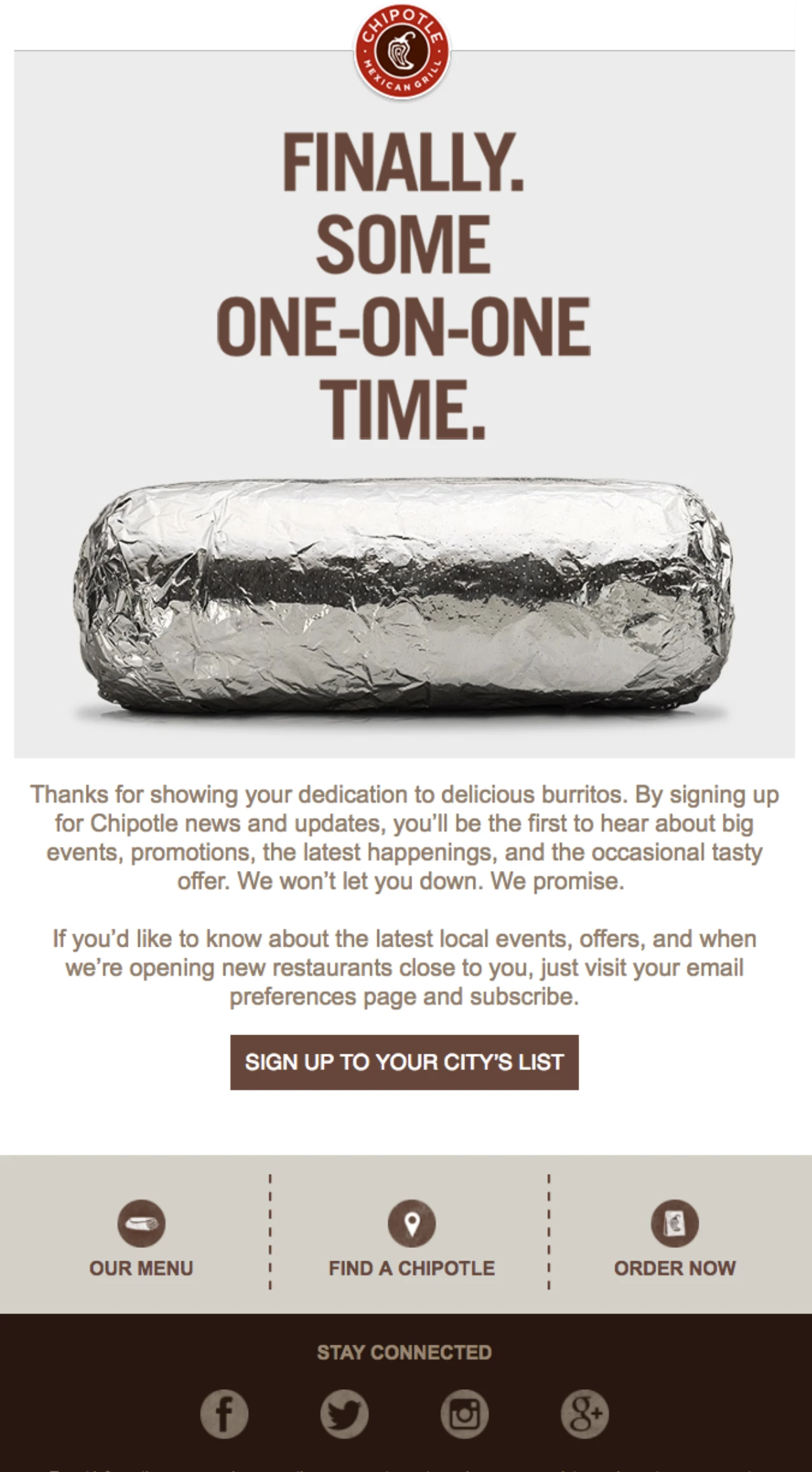Open Order Now link

(675, 1239)
